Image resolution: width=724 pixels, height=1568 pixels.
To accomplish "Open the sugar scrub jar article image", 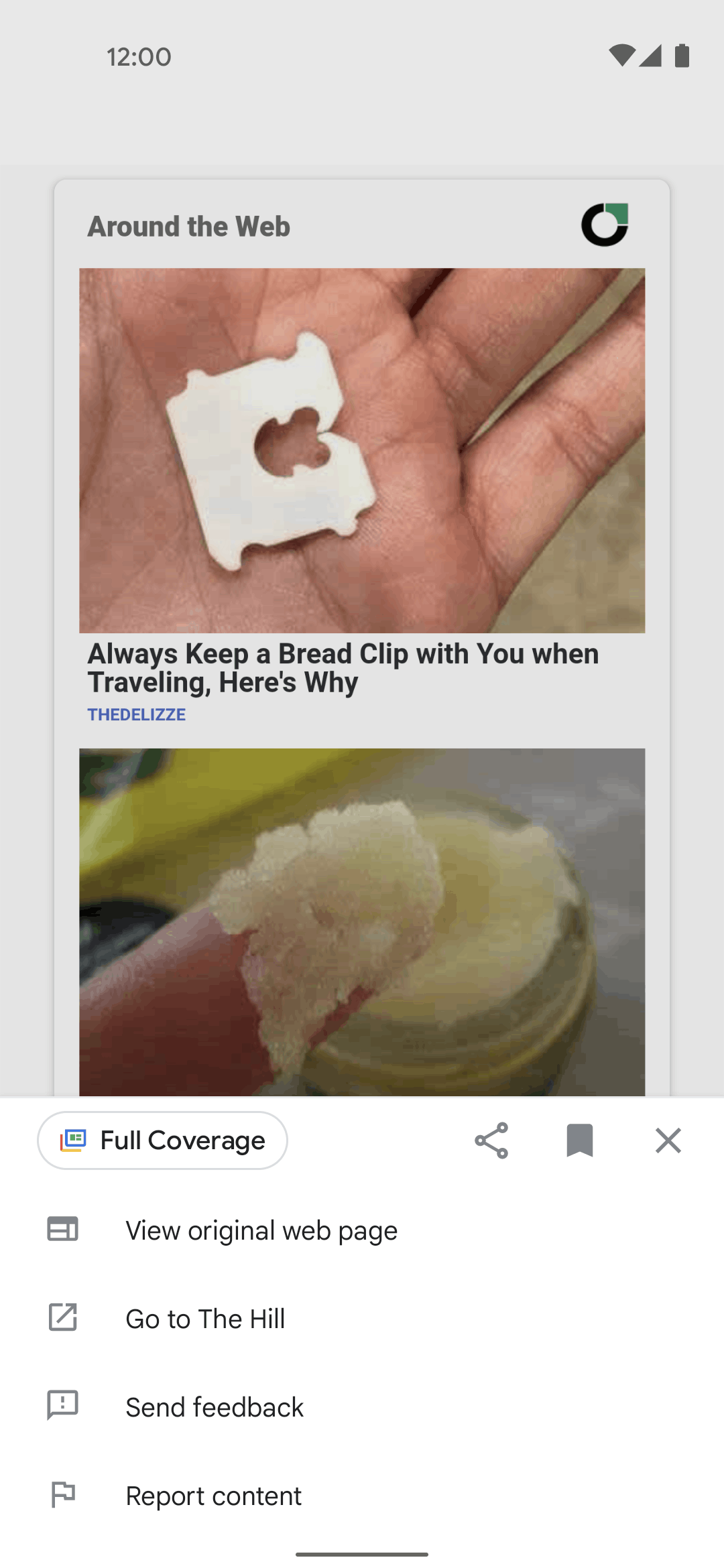I will (362, 922).
